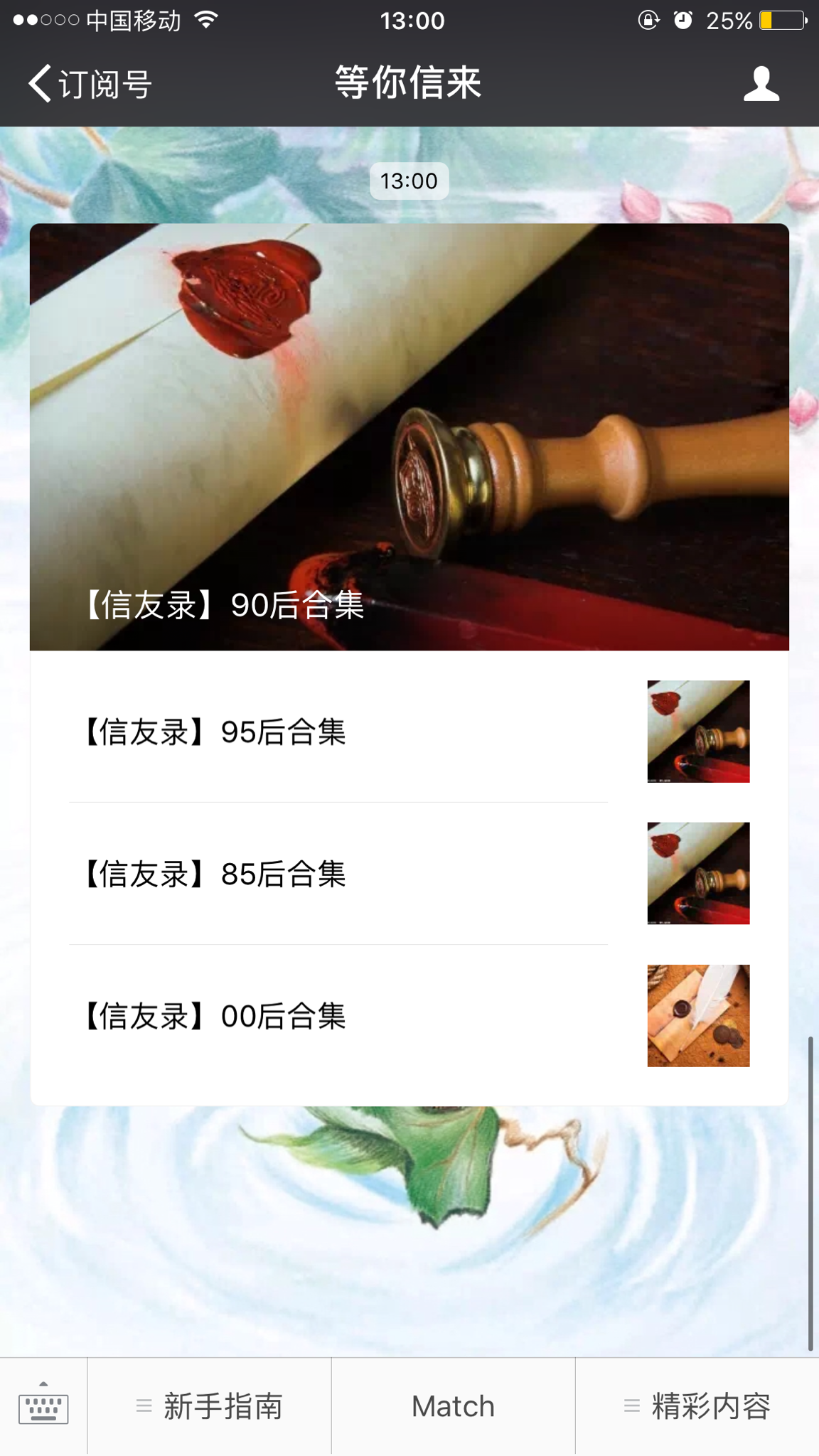This screenshot has height=1456, width=819.
Task: Tap the 13:00 timestamp above the card
Action: [x=409, y=181]
